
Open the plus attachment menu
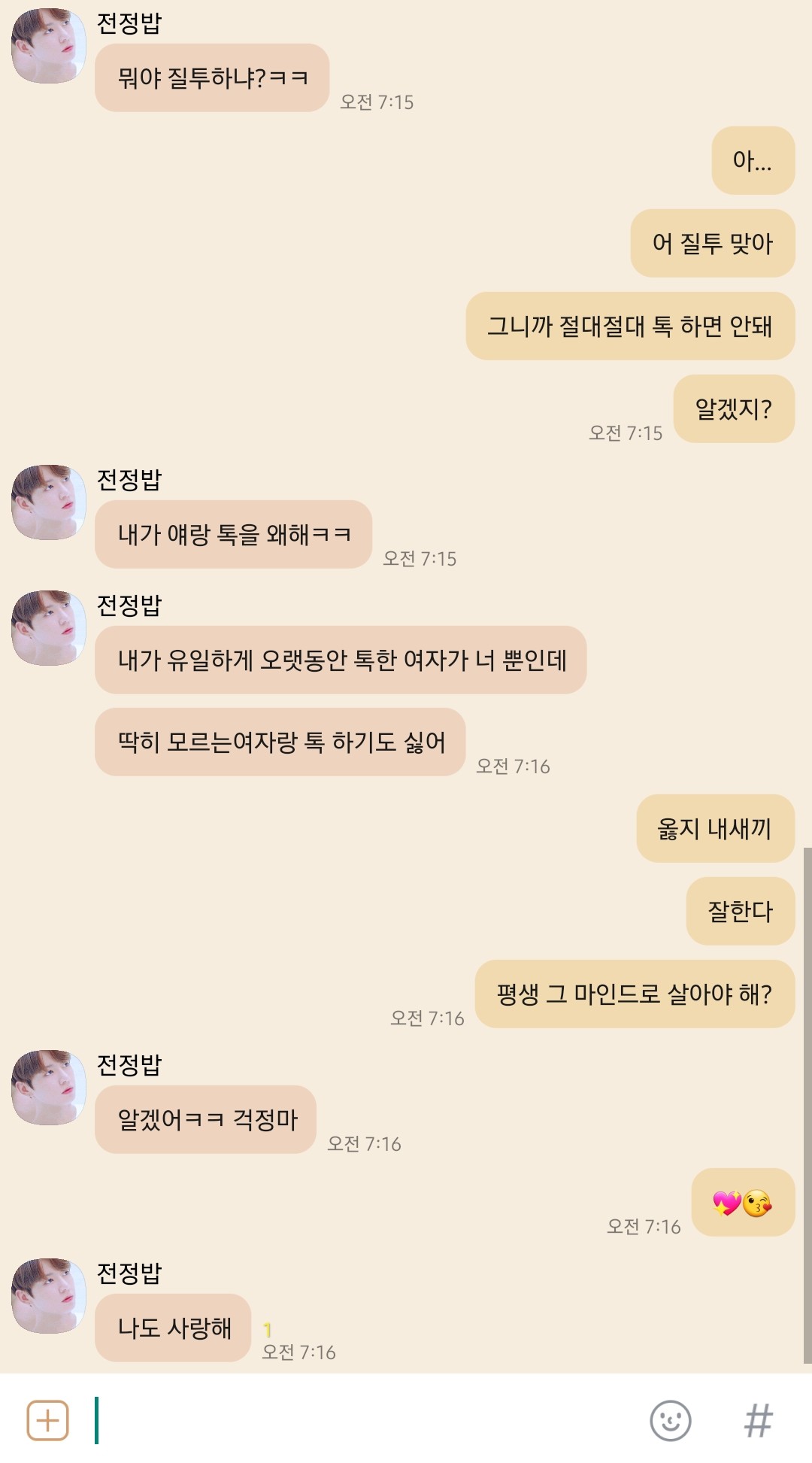[47, 1420]
